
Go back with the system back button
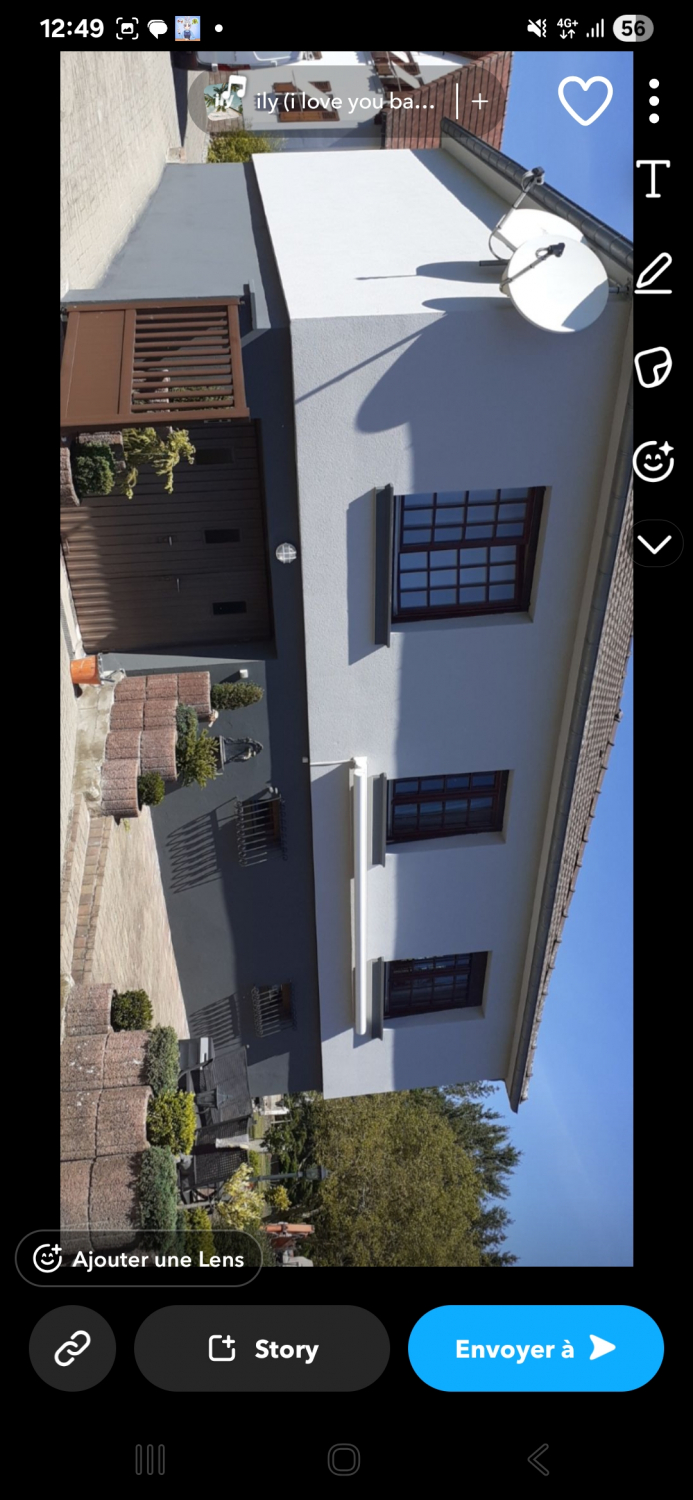[x=538, y=1460]
